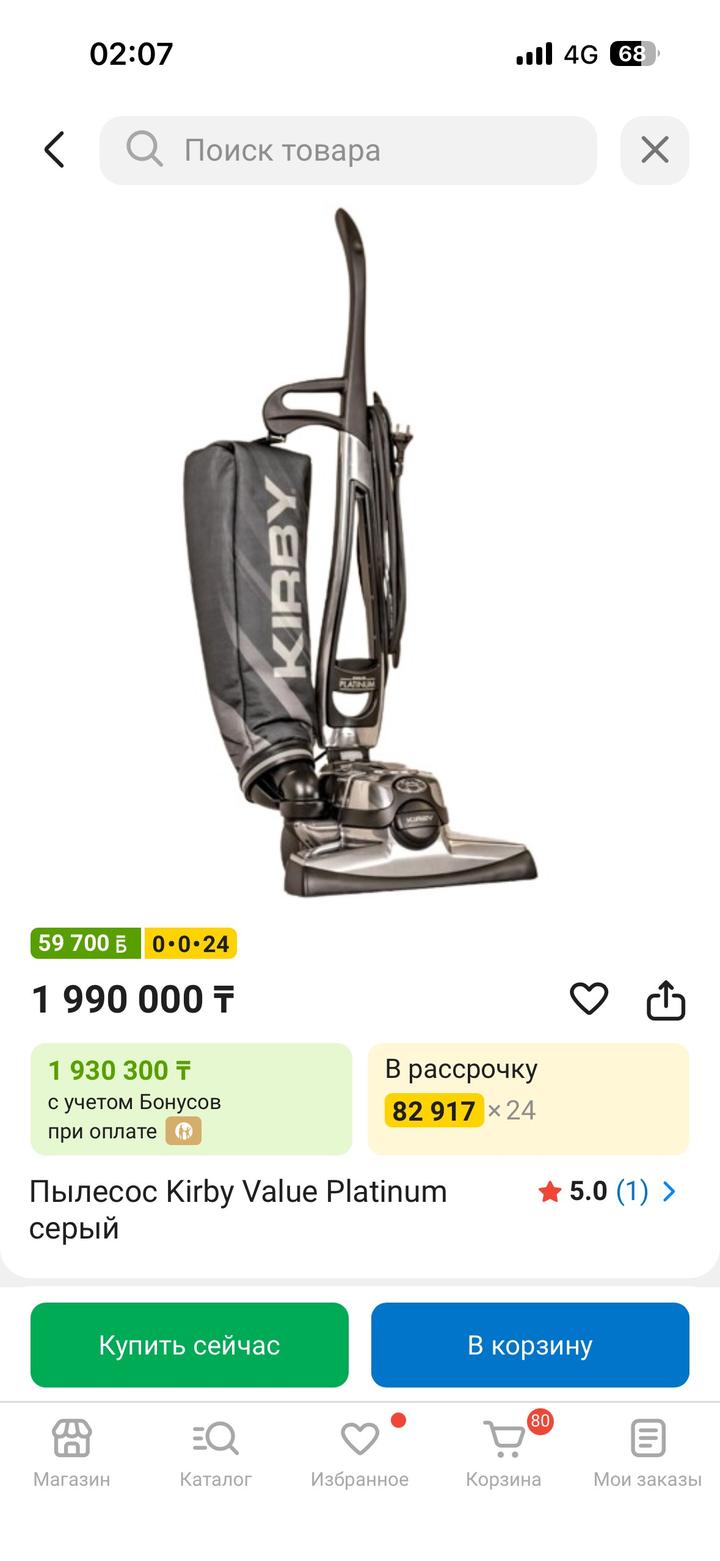Switch to the Магазин tab
Viewport: 720px width, 1561px height.
[x=72, y=1452]
